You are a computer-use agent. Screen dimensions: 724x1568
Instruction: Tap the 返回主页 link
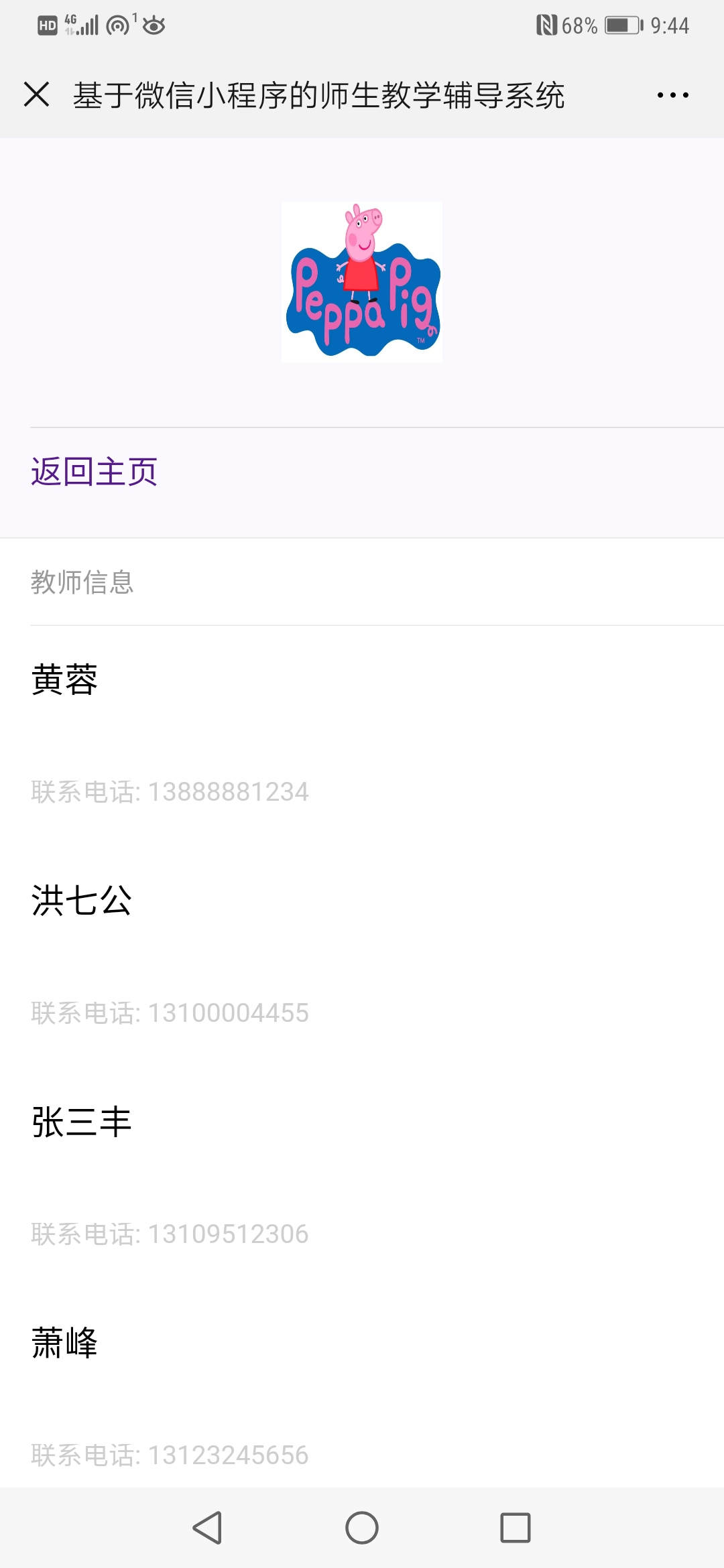coord(94,472)
